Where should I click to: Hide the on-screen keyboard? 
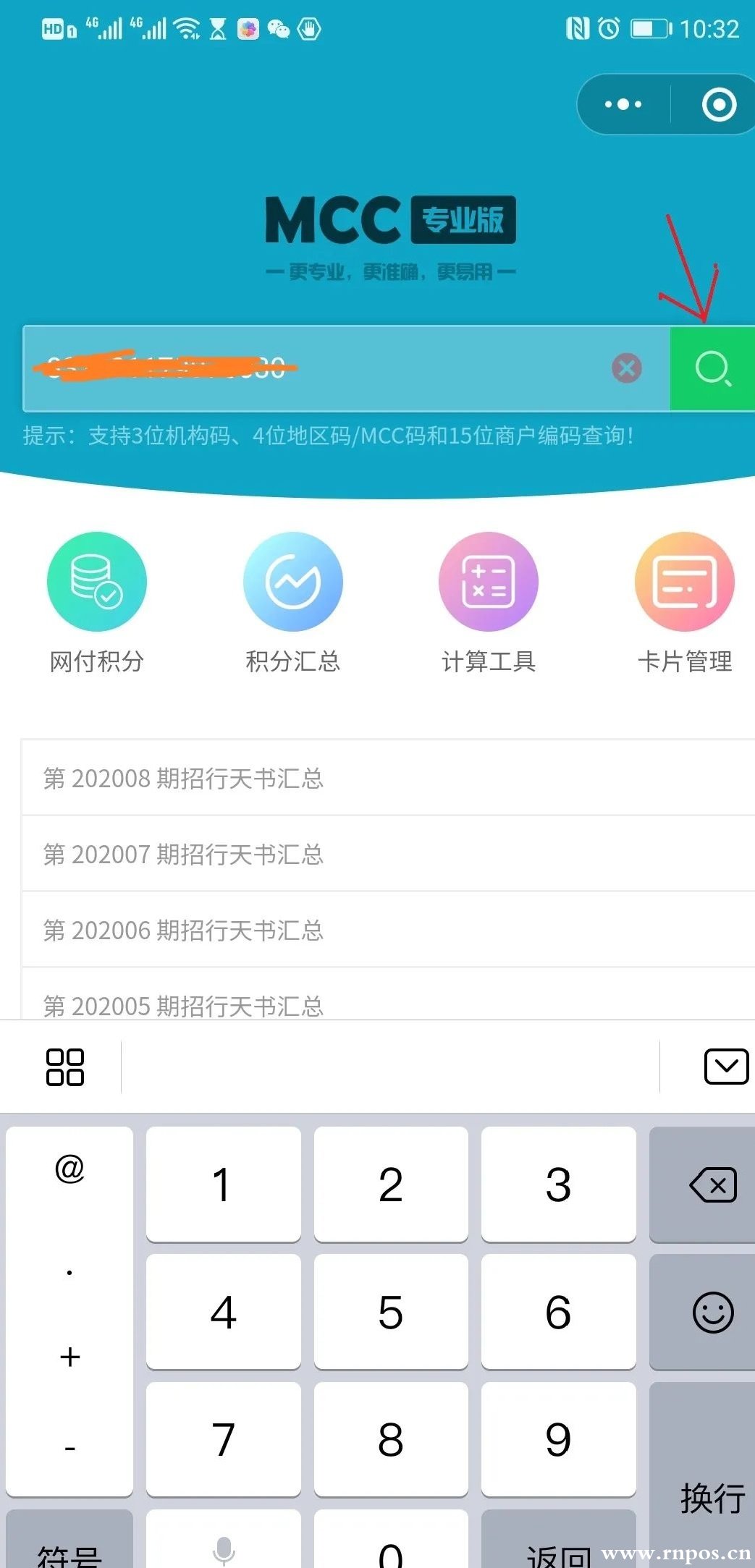point(726,1067)
